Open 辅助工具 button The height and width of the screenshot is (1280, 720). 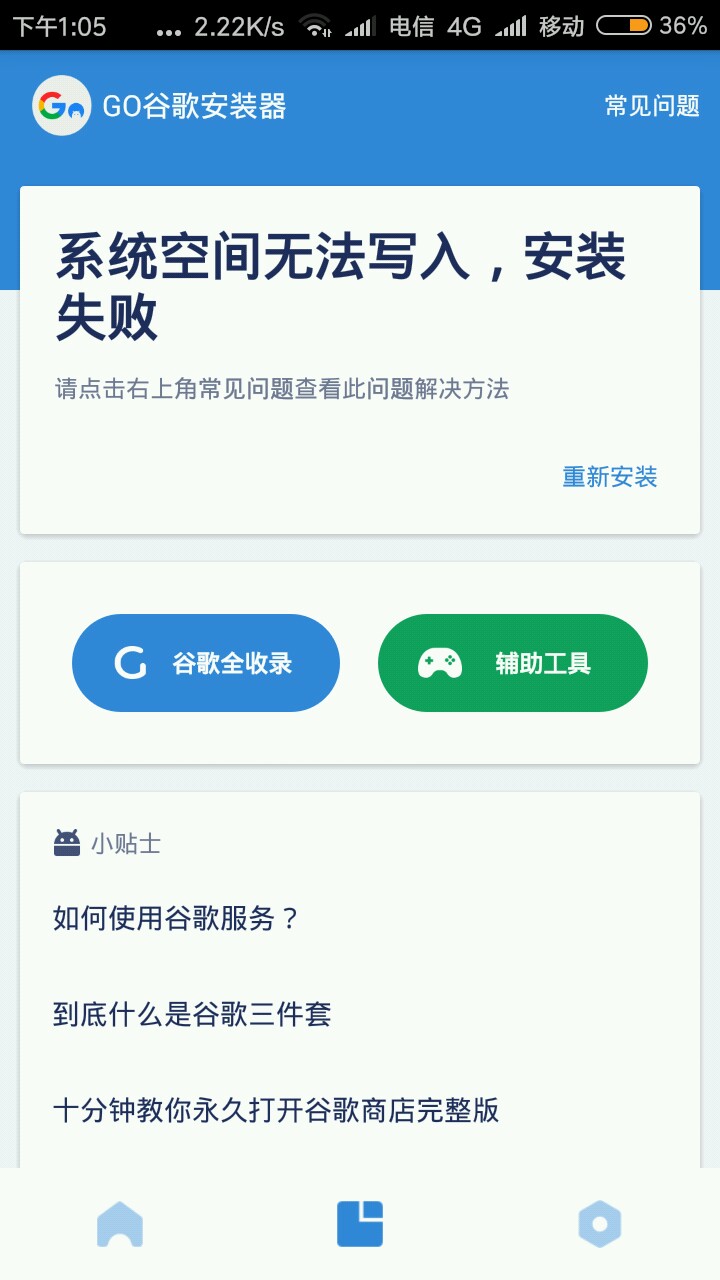pyautogui.click(x=513, y=663)
